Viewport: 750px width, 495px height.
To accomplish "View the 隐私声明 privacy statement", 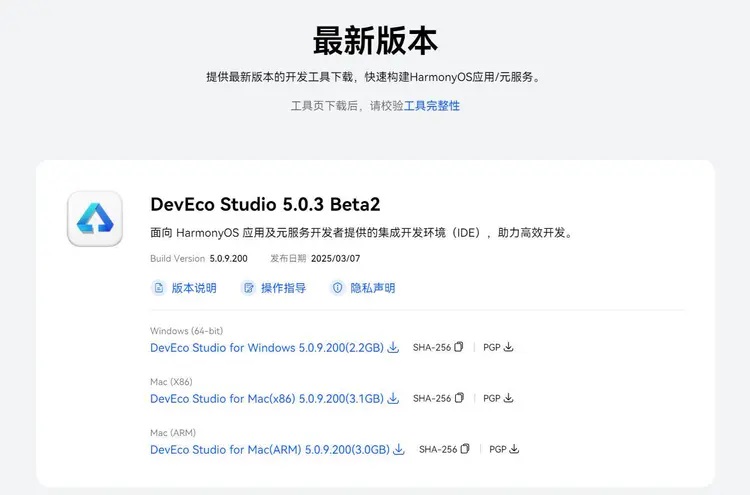I will point(363,288).
